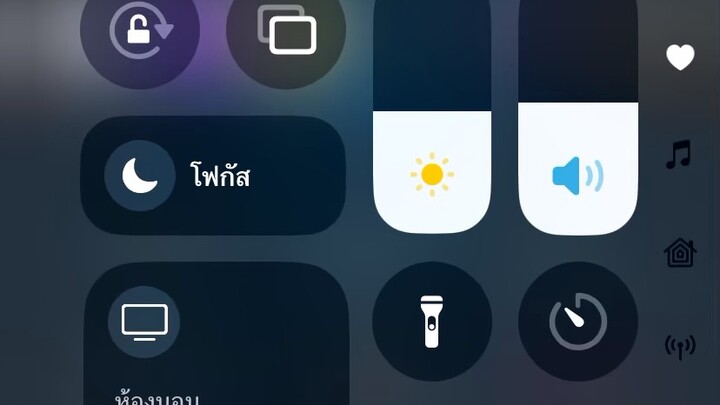
Task: Open screen mirroring
Action: coord(286,30)
